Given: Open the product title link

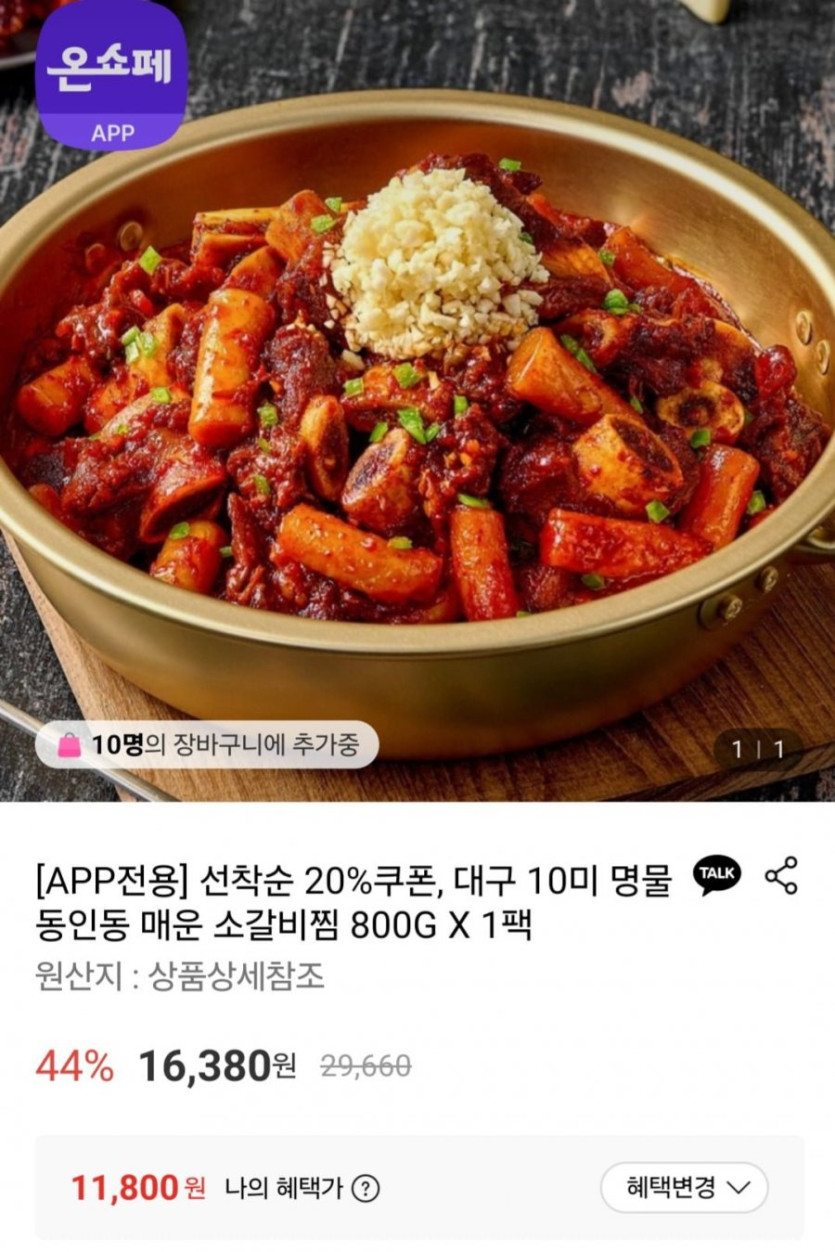Looking at the screenshot, I should (x=350, y=902).
